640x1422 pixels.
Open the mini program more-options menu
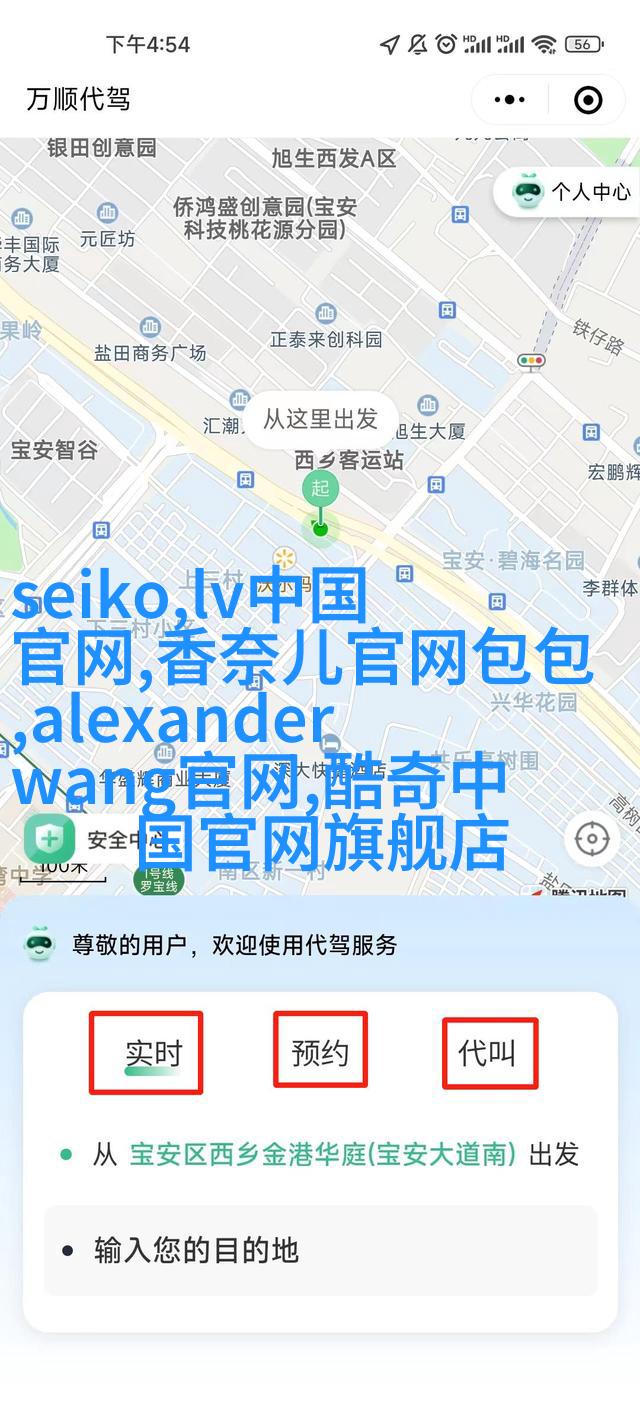click(x=509, y=99)
